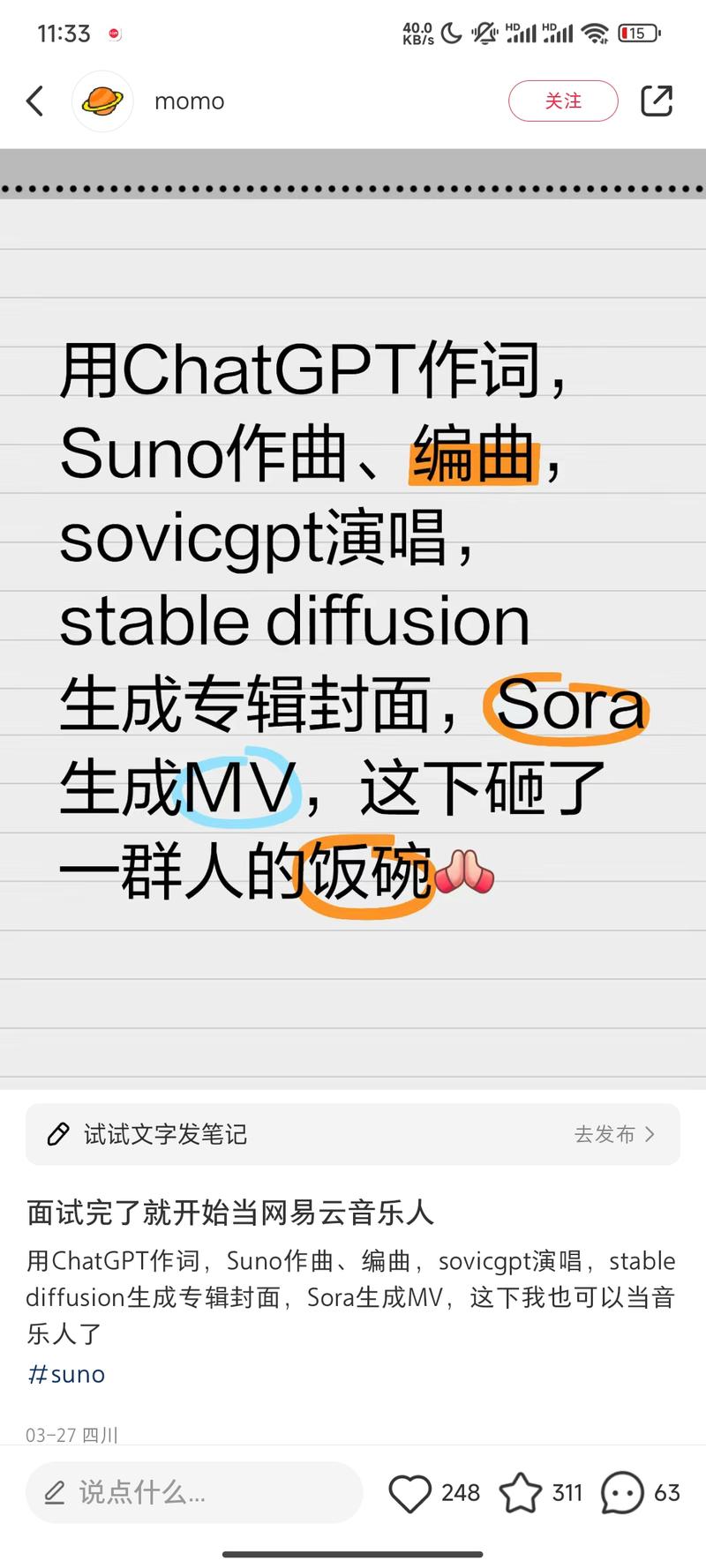Follow momo with the 关注 button
Image resolution: width=706 pixels, height=1568 pixels.
coord(563,101)
